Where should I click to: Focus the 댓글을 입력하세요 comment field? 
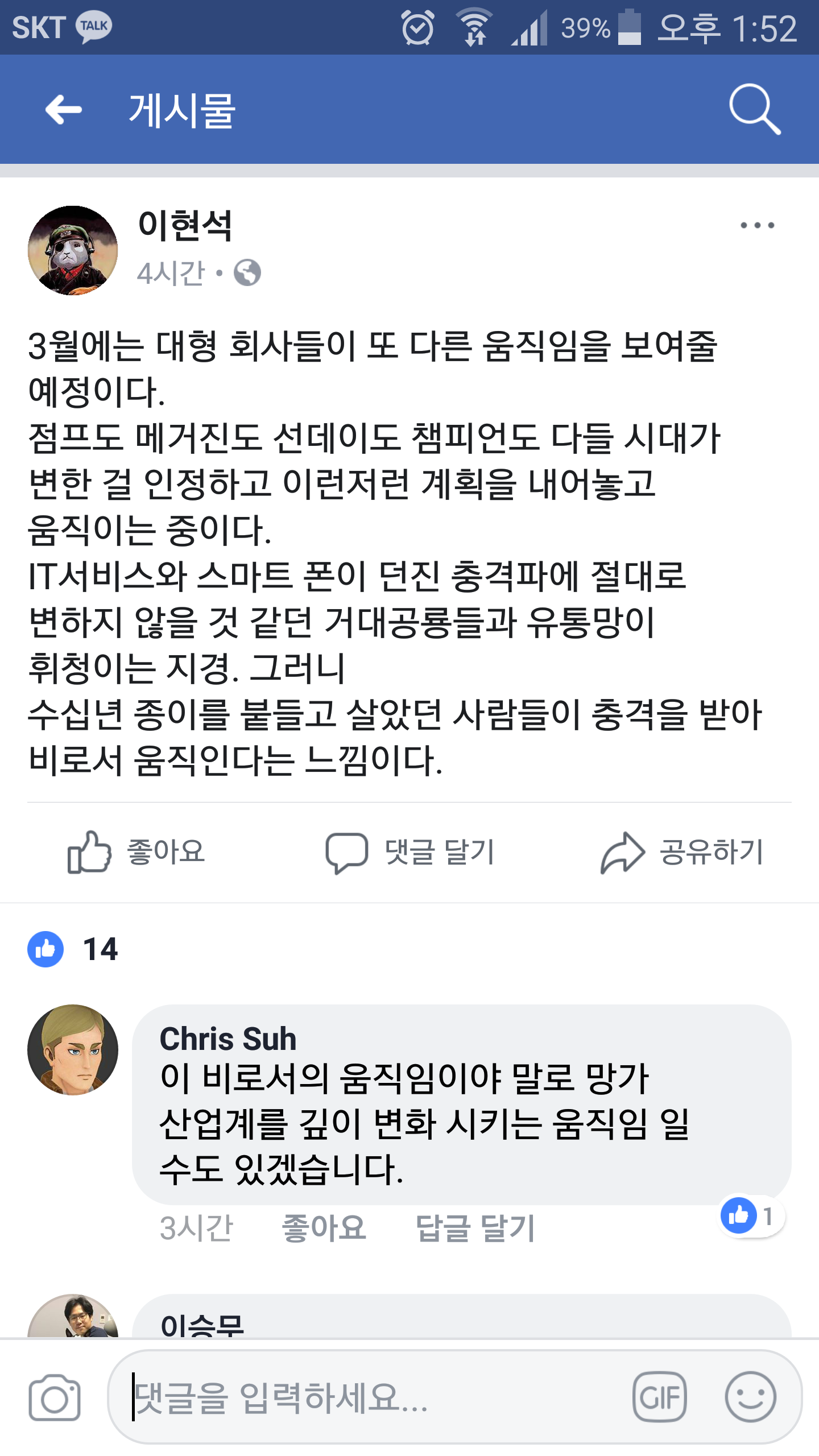(364, 1398)
